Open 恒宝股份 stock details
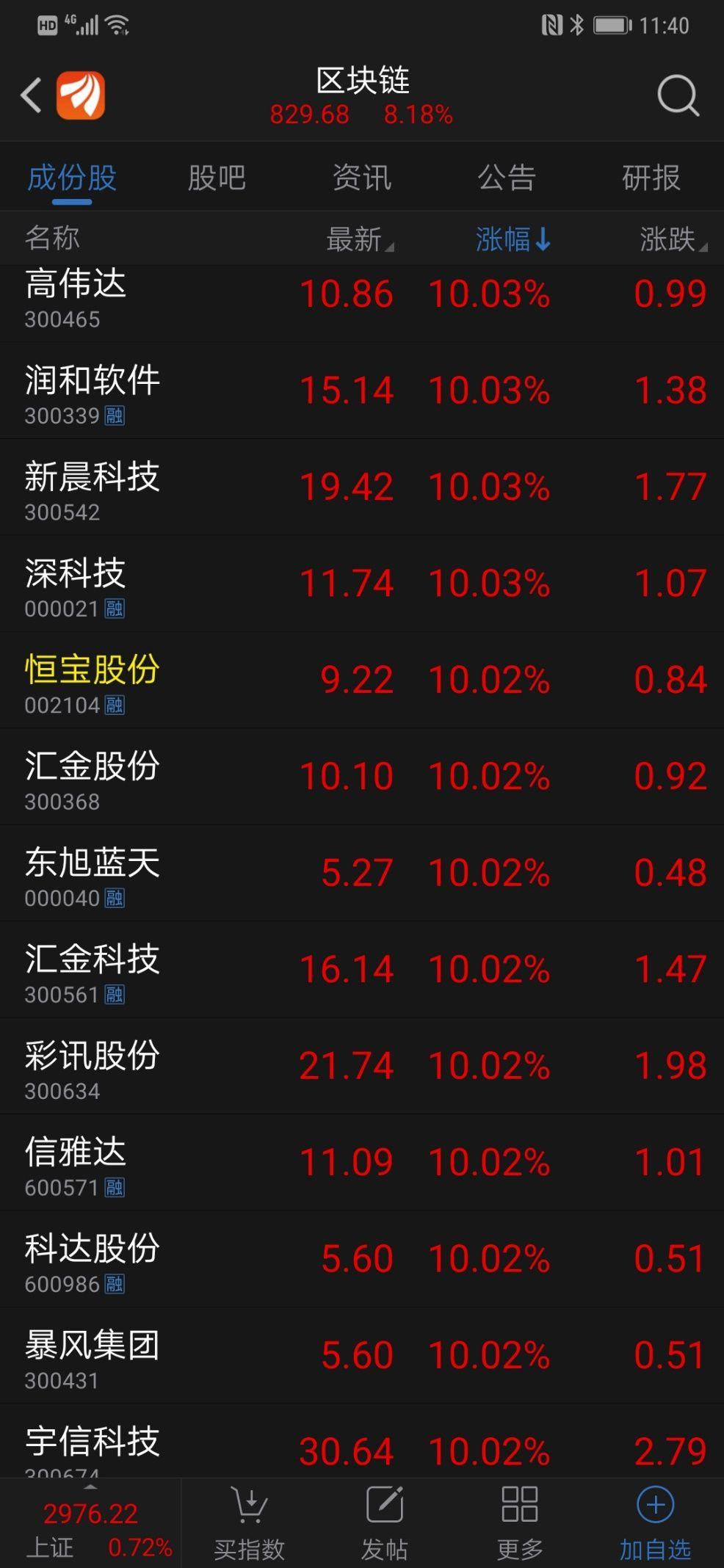The width and height of the screenshot is (724, 1568). (362, 680)
